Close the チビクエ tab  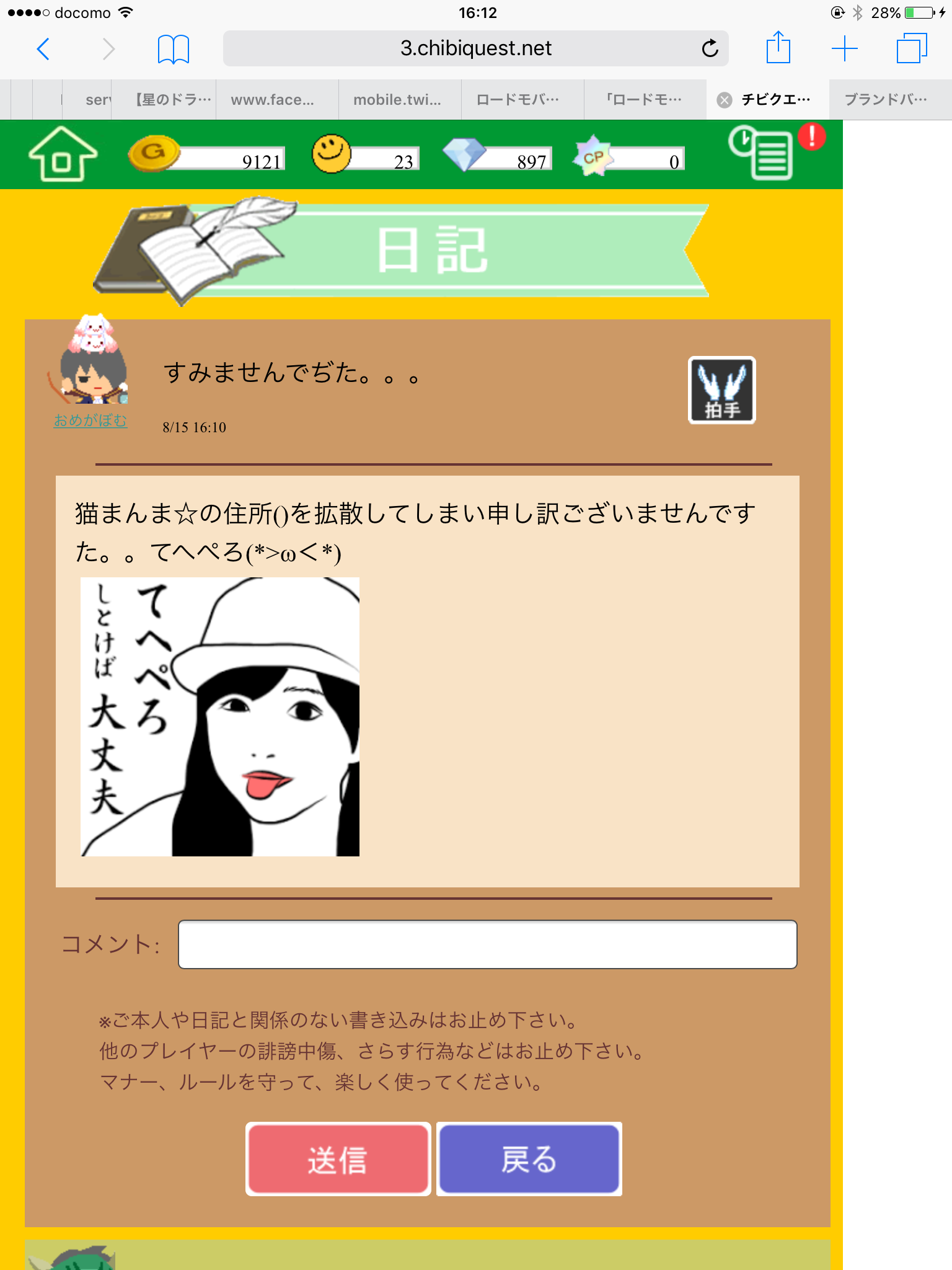724,100
